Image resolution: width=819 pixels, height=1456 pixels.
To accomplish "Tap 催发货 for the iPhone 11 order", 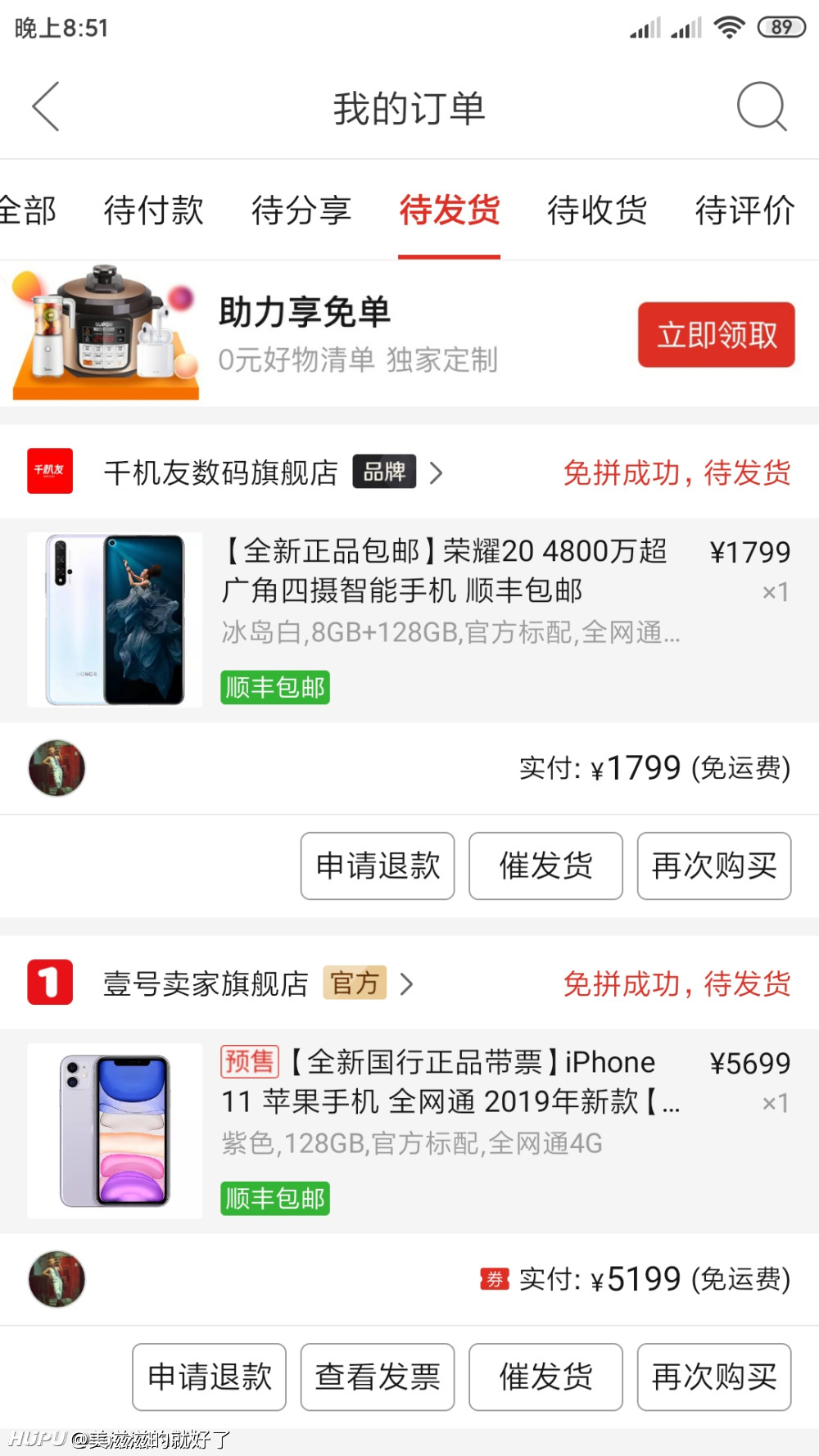I will tap(546, 1377).
